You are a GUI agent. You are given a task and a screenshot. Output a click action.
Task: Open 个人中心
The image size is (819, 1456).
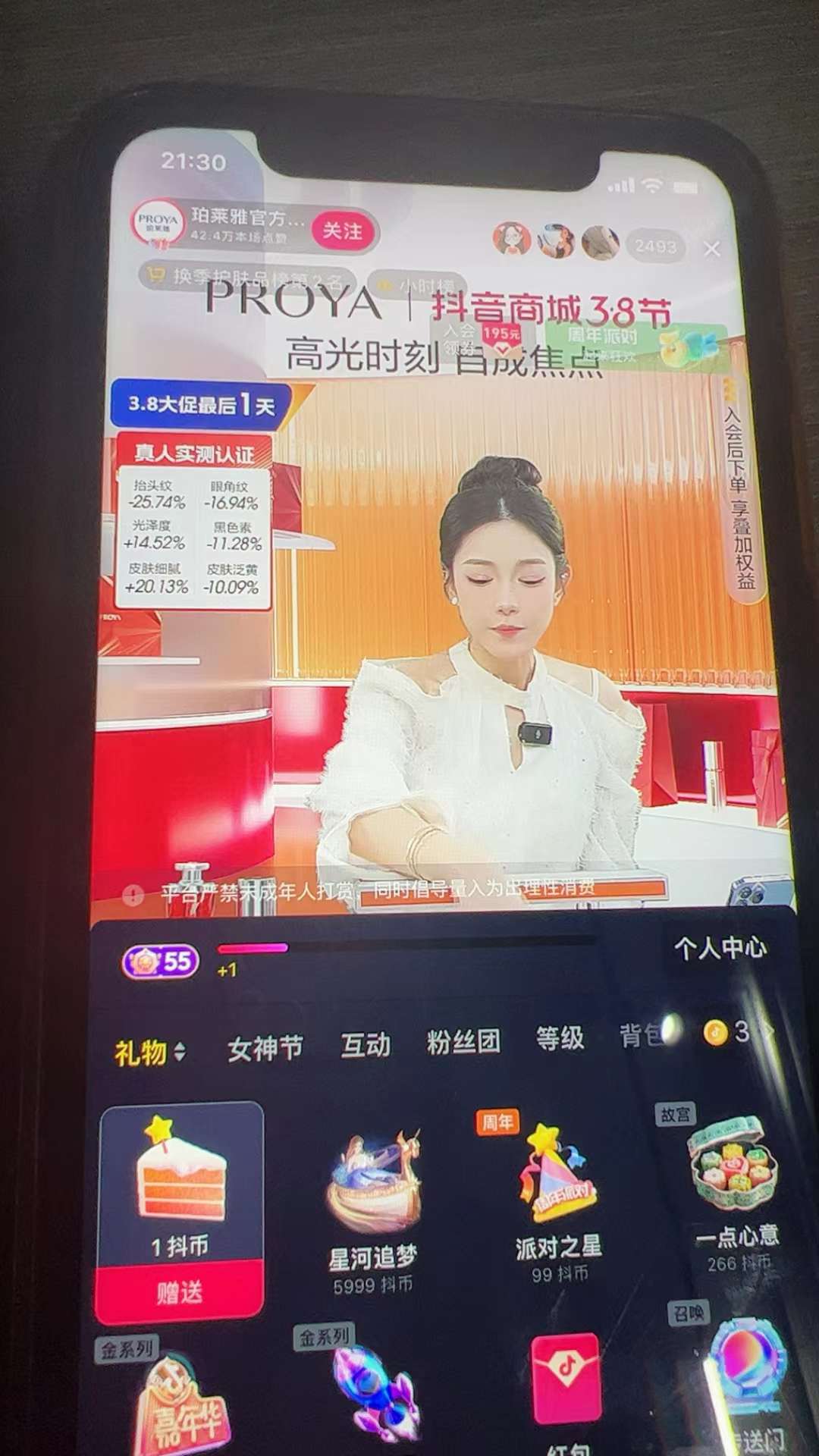[x=720, y=948]
